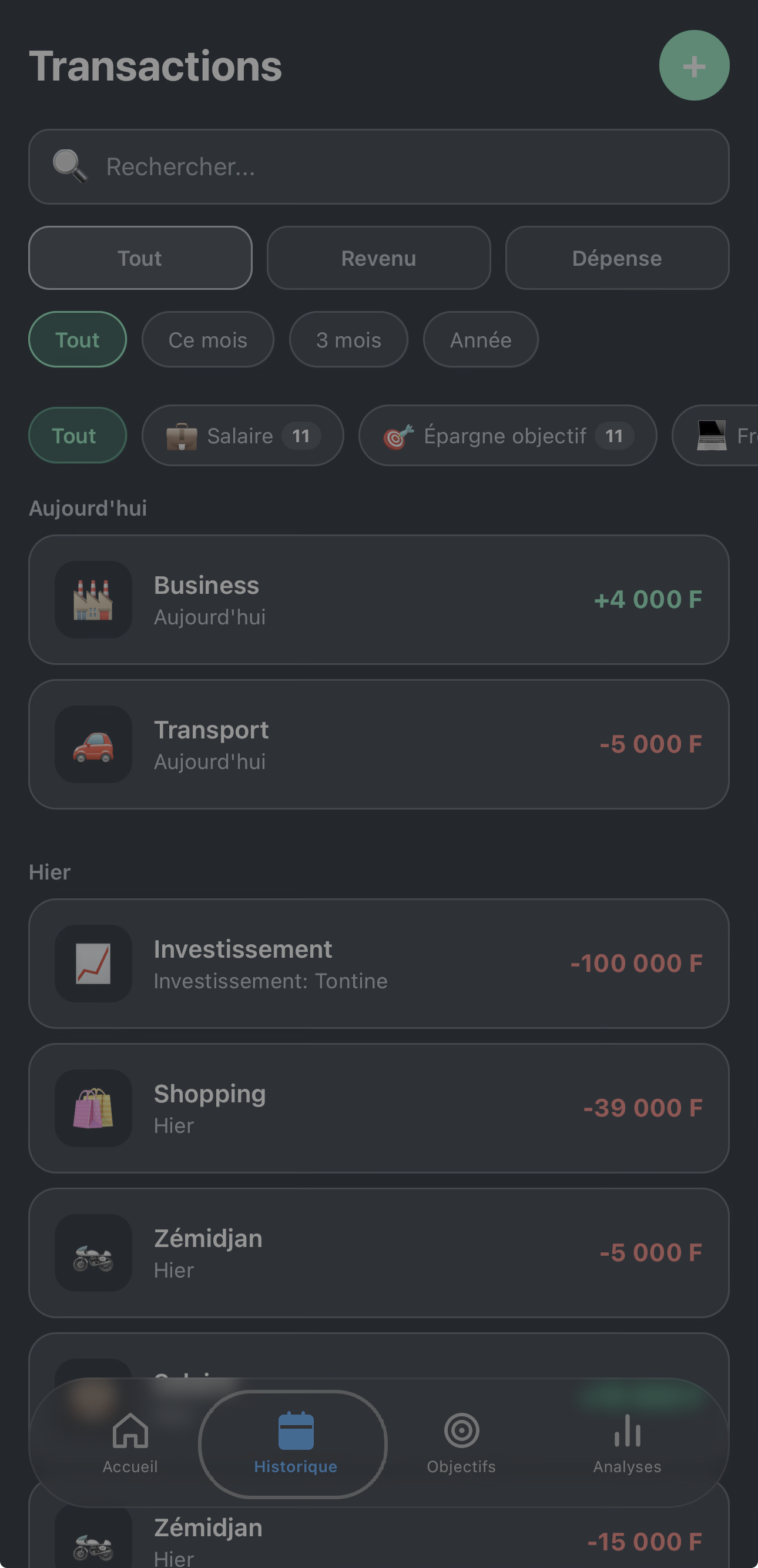Tap the Shopping bags icon

click(93, 1108)
